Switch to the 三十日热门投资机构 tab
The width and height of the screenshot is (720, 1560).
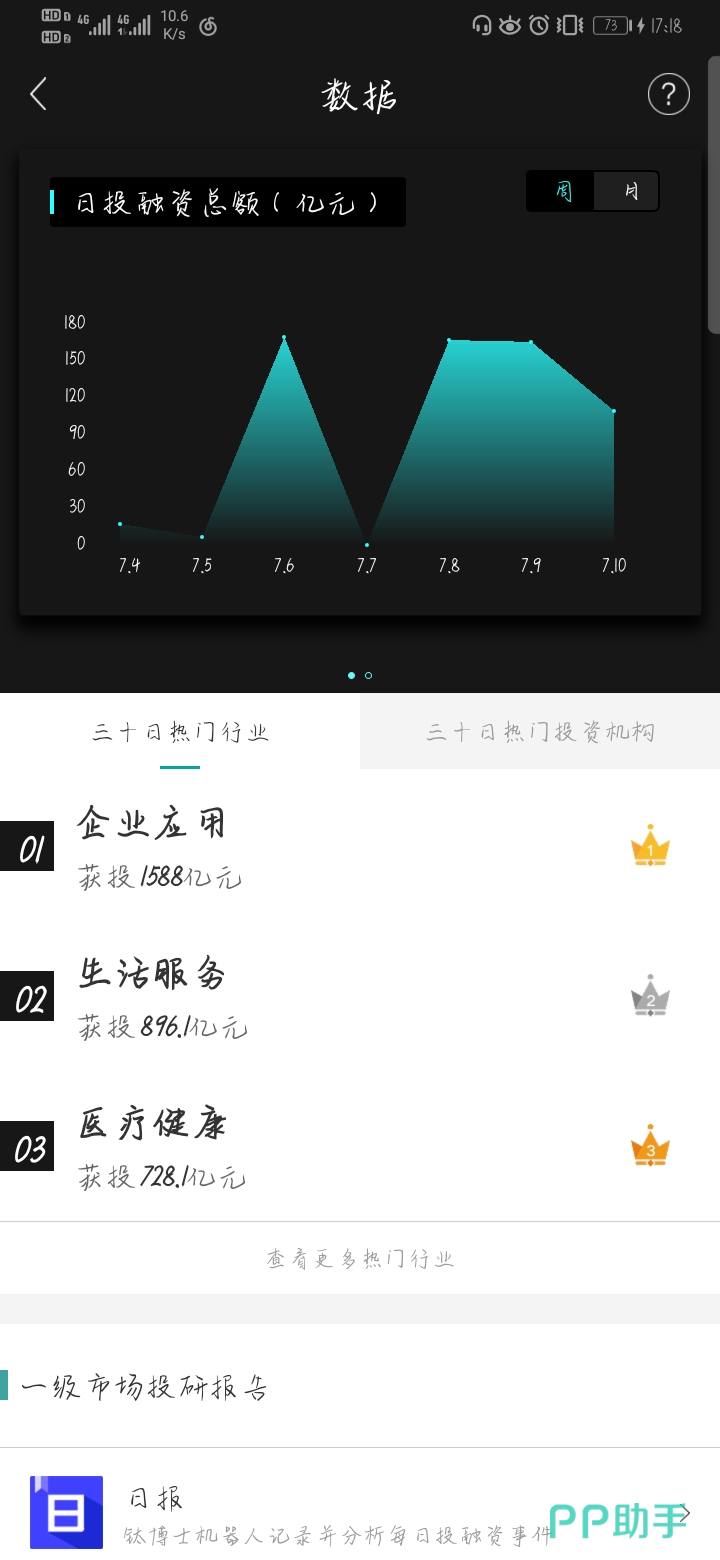(x=540, y=732)
